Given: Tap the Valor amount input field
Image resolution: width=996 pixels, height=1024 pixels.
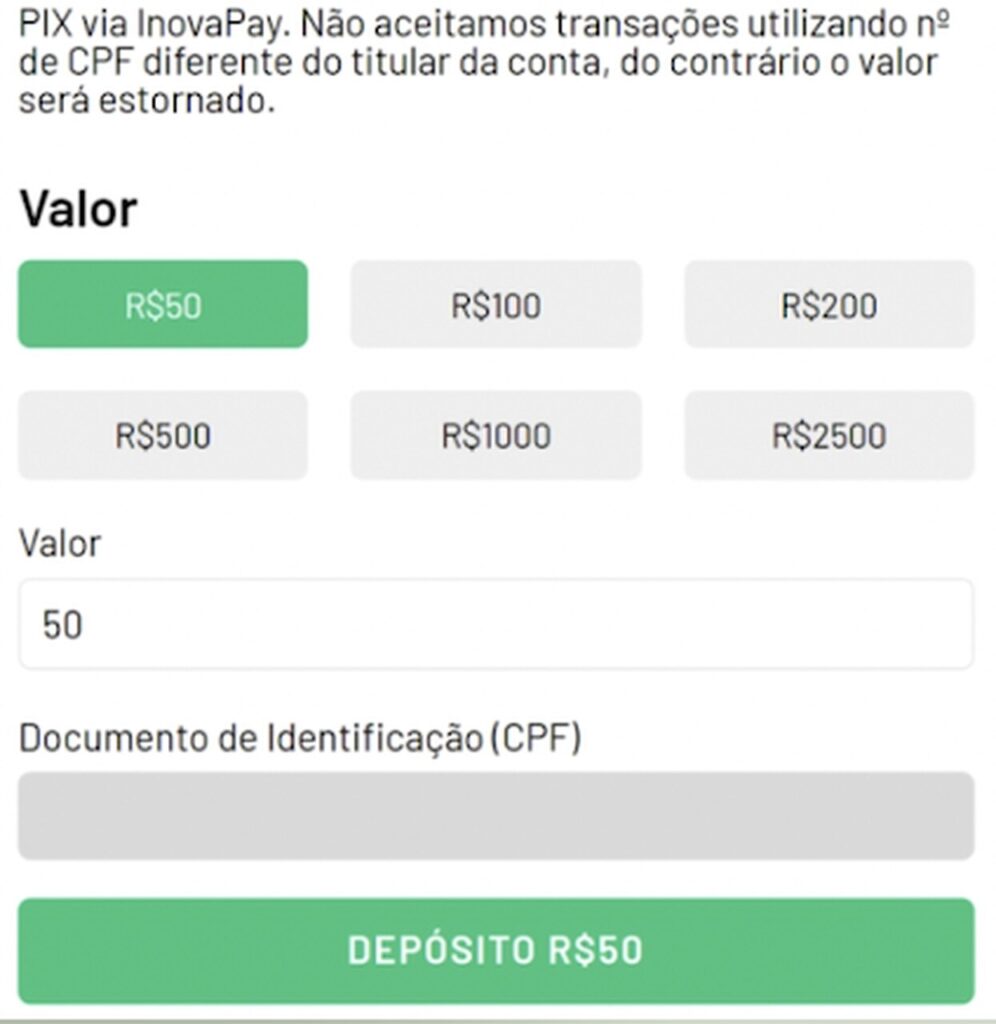Looking at the screenshot, I should (x=496, y=625).
